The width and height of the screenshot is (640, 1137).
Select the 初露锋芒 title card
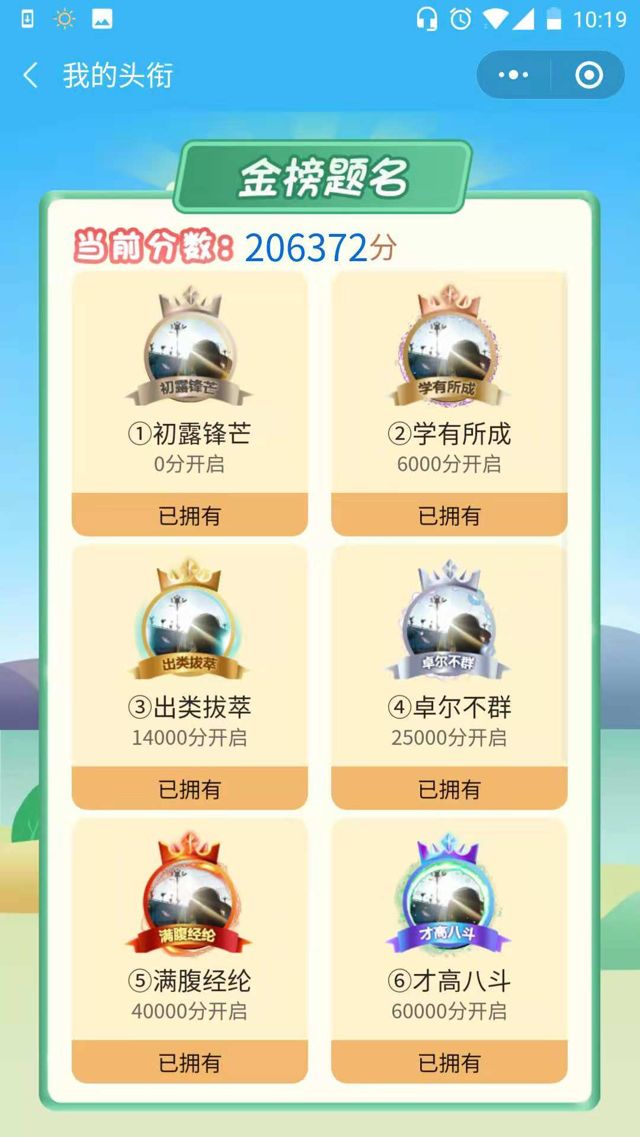point(189,382)
